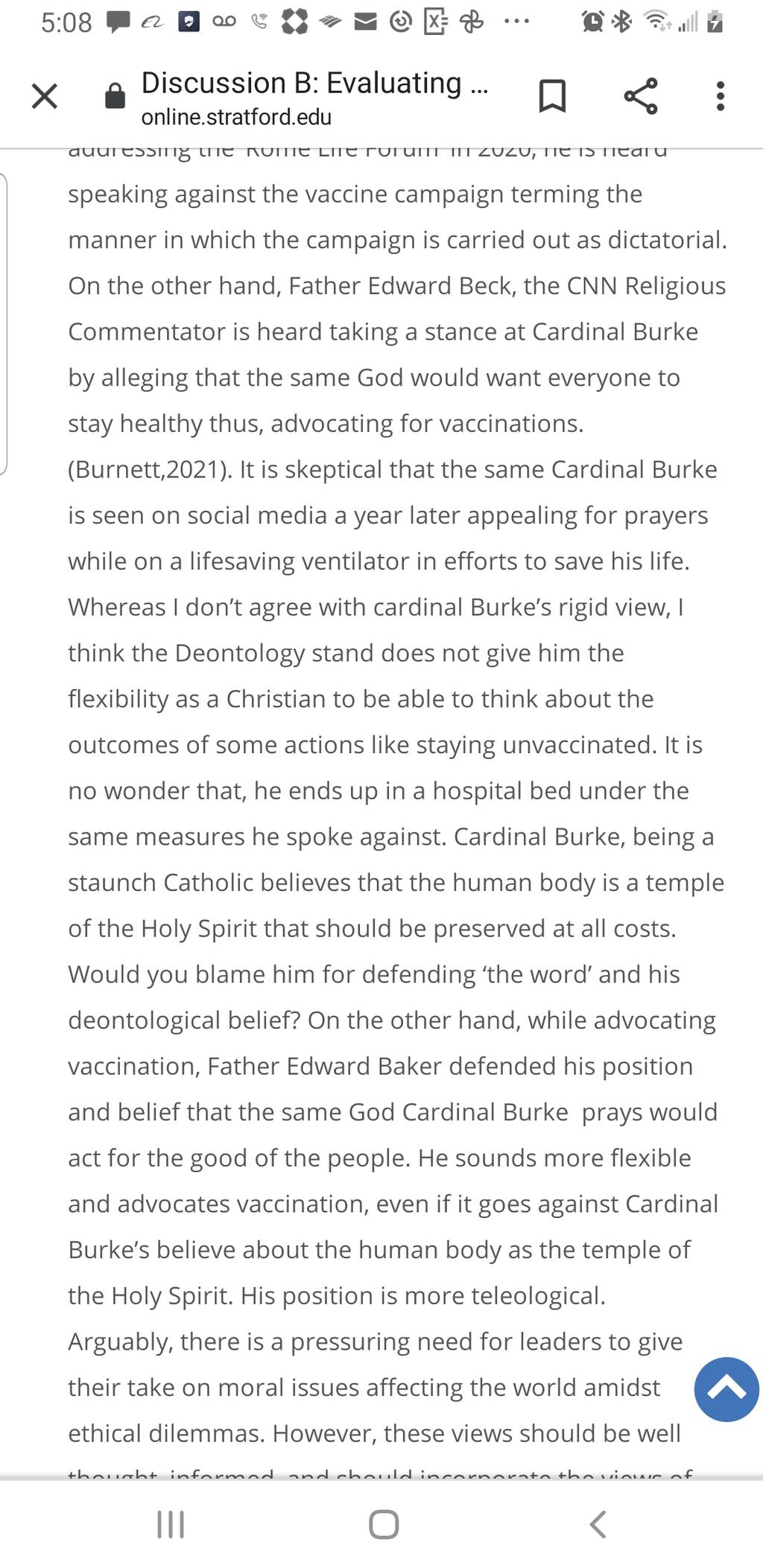This screenshot has height=1568, width=763.
Task: Share this page link
Action: click(641, 96)
